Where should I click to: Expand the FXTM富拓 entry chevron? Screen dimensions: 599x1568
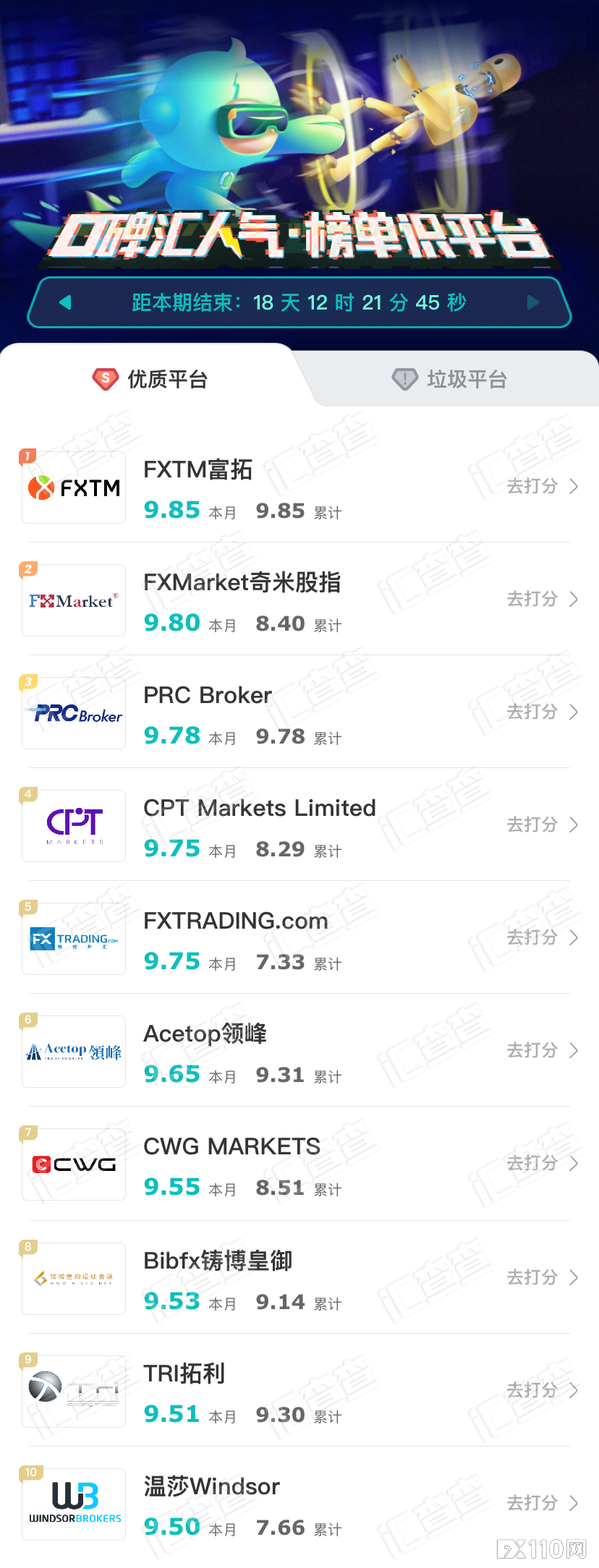[574, 487]
